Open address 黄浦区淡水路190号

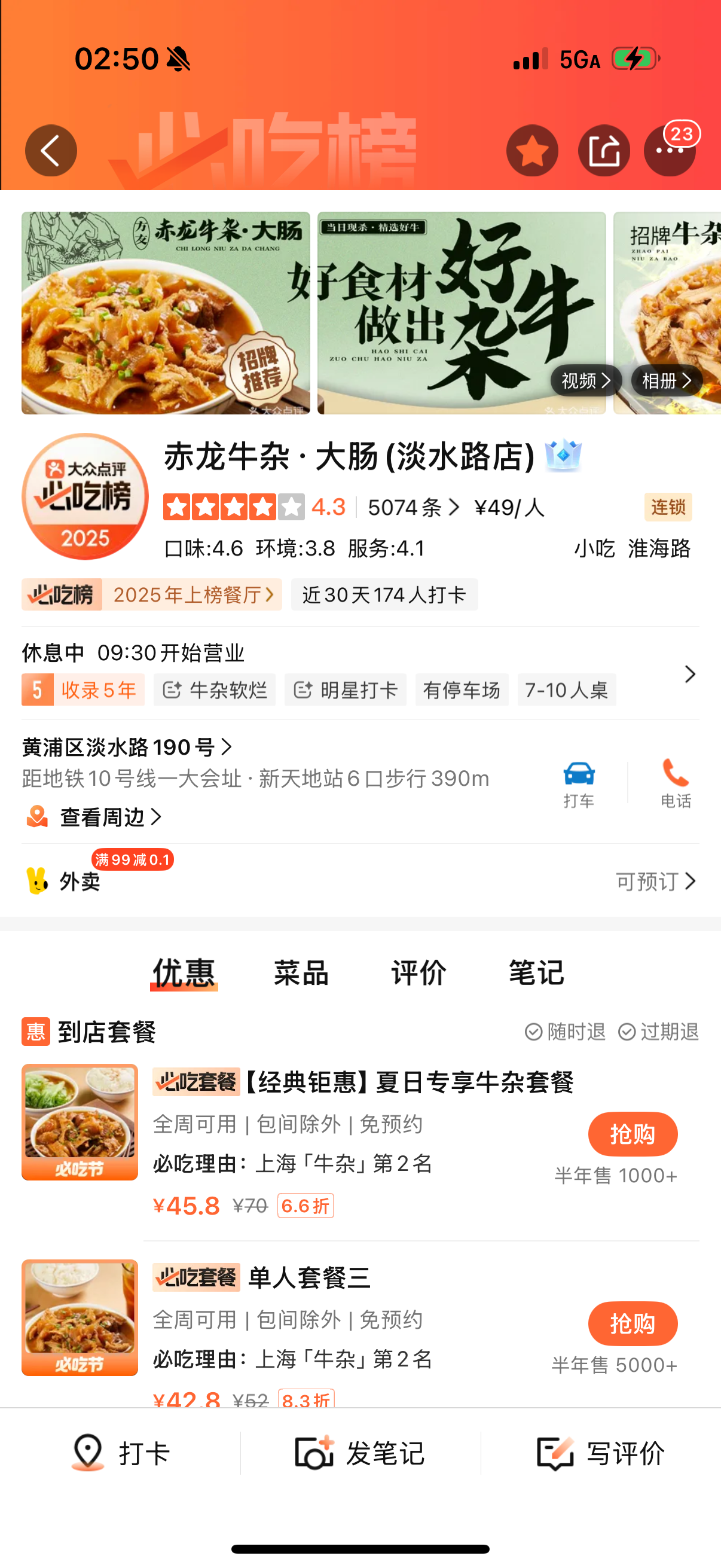coord(127,747)
